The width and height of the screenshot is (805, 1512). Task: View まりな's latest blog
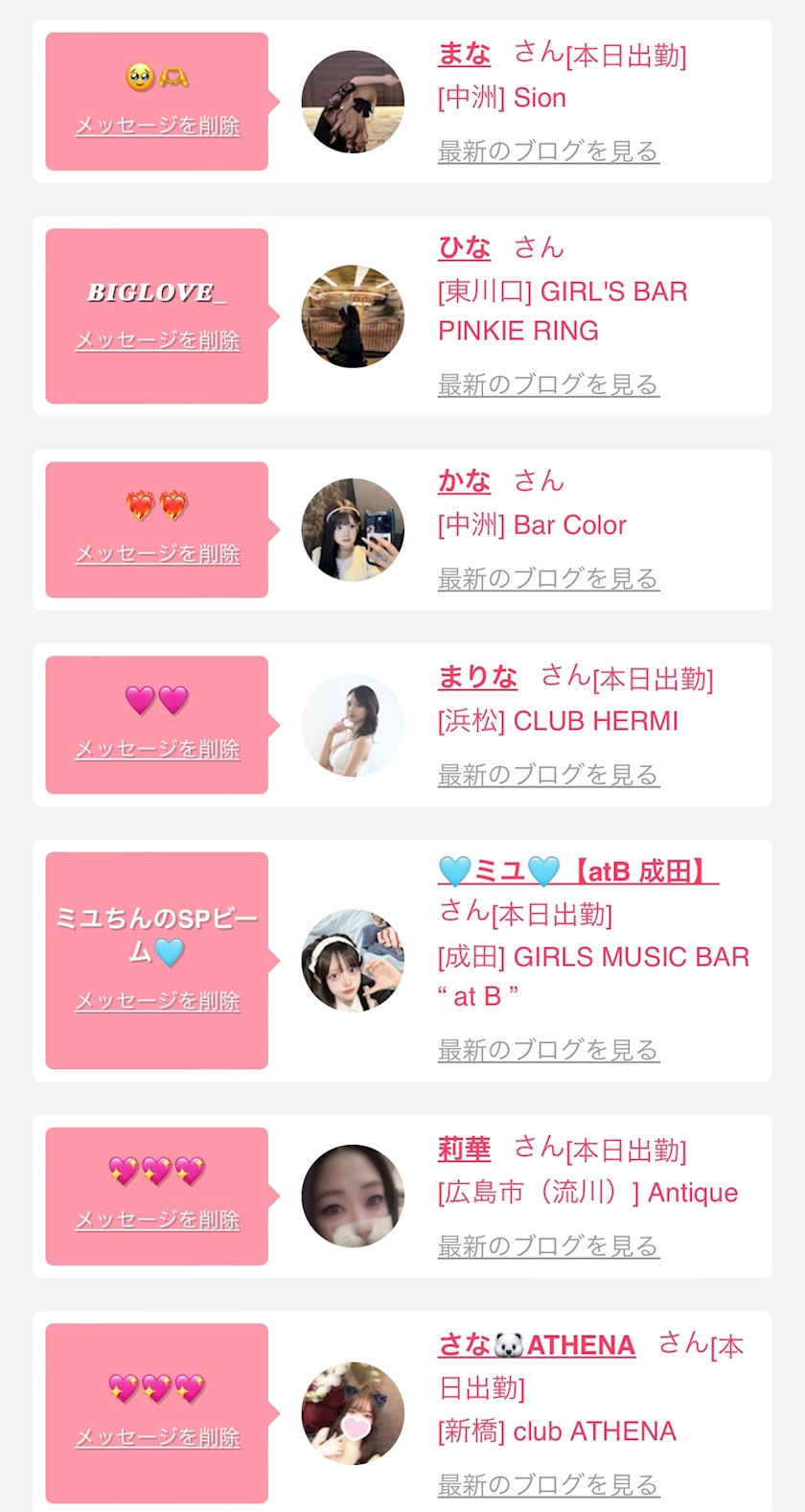(x=548, y=774)
